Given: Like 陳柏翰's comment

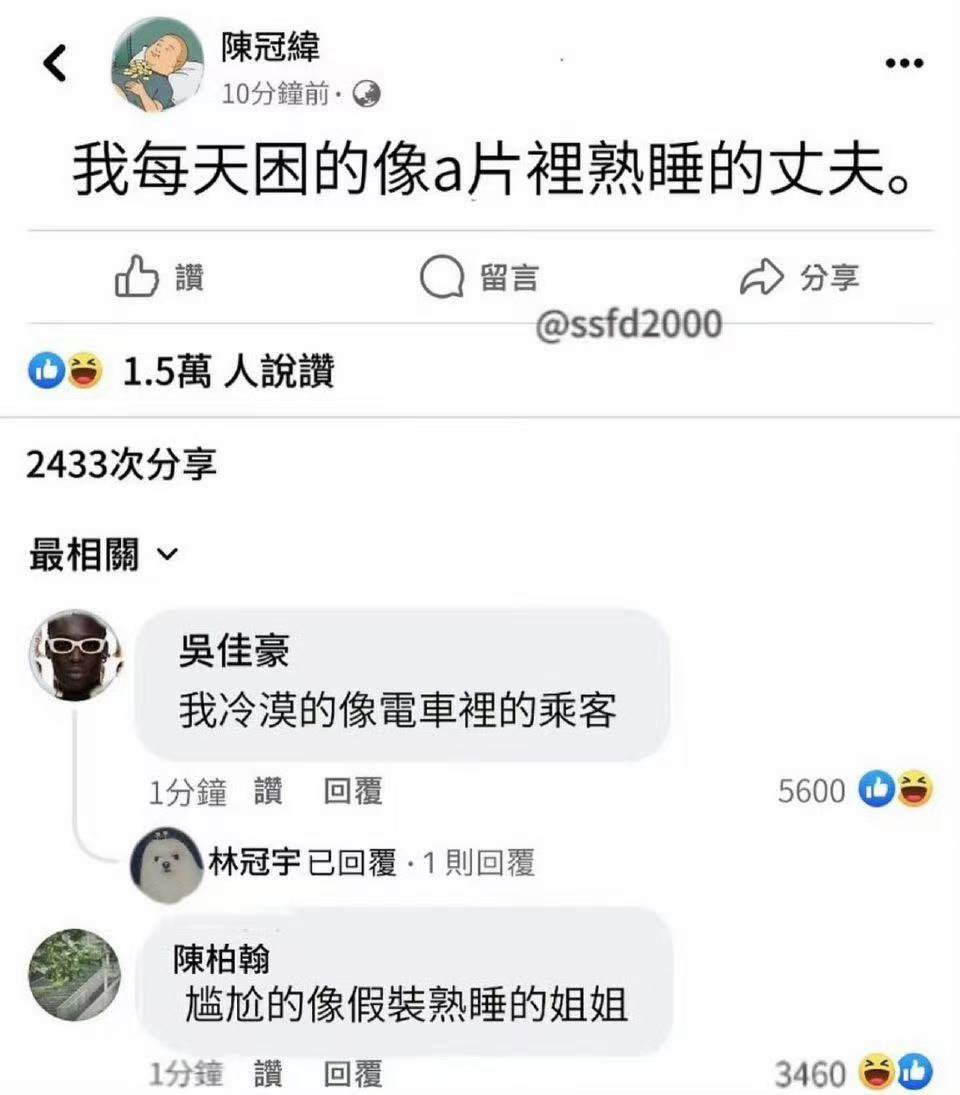Looking at the screenshot, I should tap(268, 1075).
